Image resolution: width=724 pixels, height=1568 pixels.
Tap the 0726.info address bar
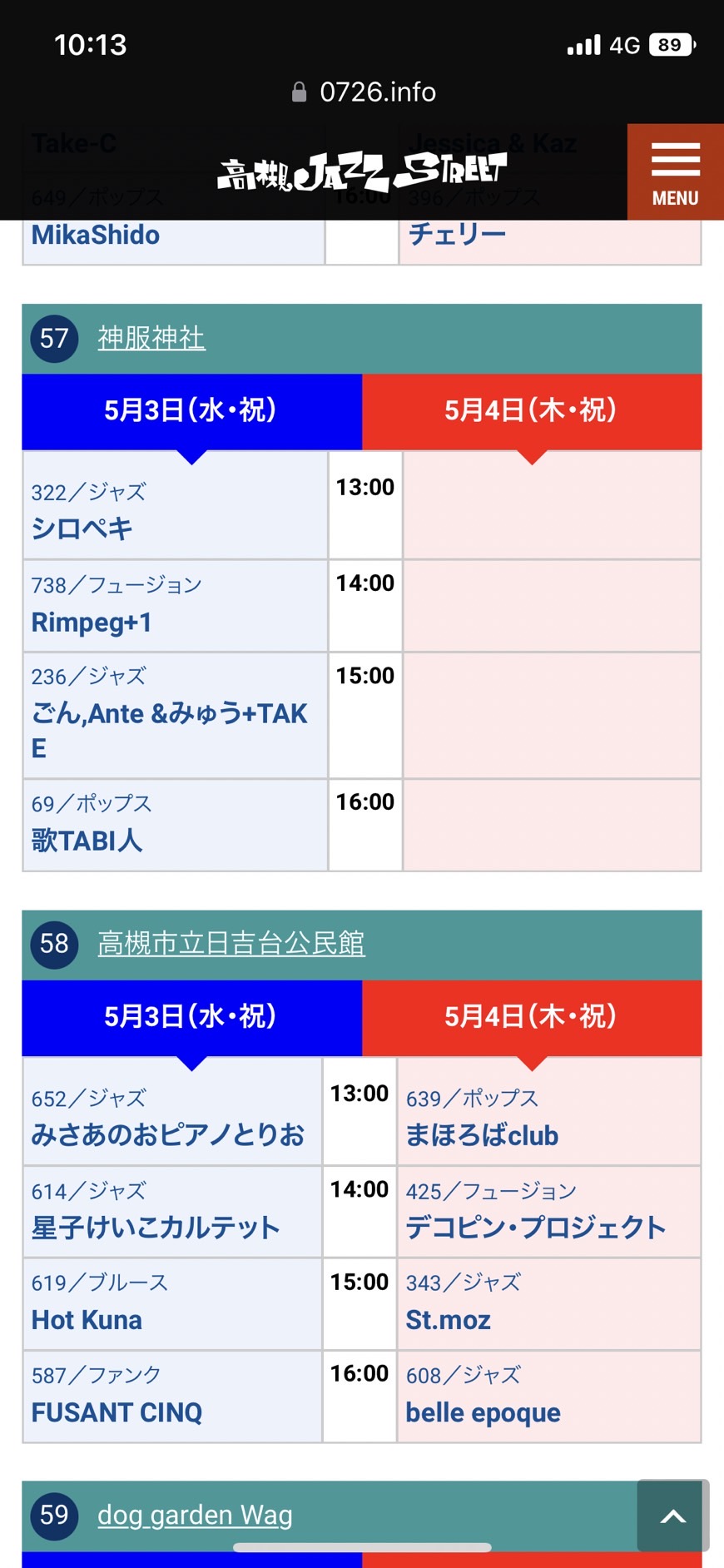pyautogui.click(x=364, y=92)
